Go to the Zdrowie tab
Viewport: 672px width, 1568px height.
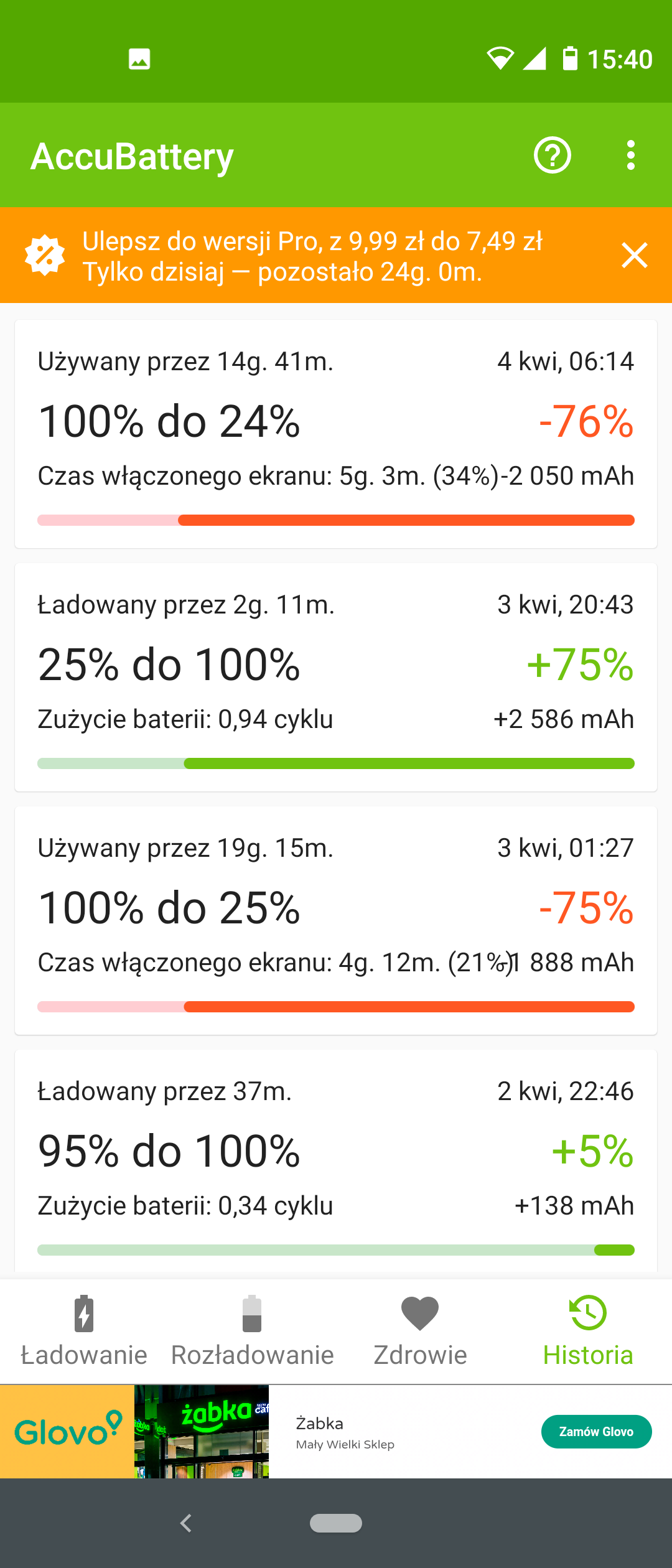(420, 1332)
